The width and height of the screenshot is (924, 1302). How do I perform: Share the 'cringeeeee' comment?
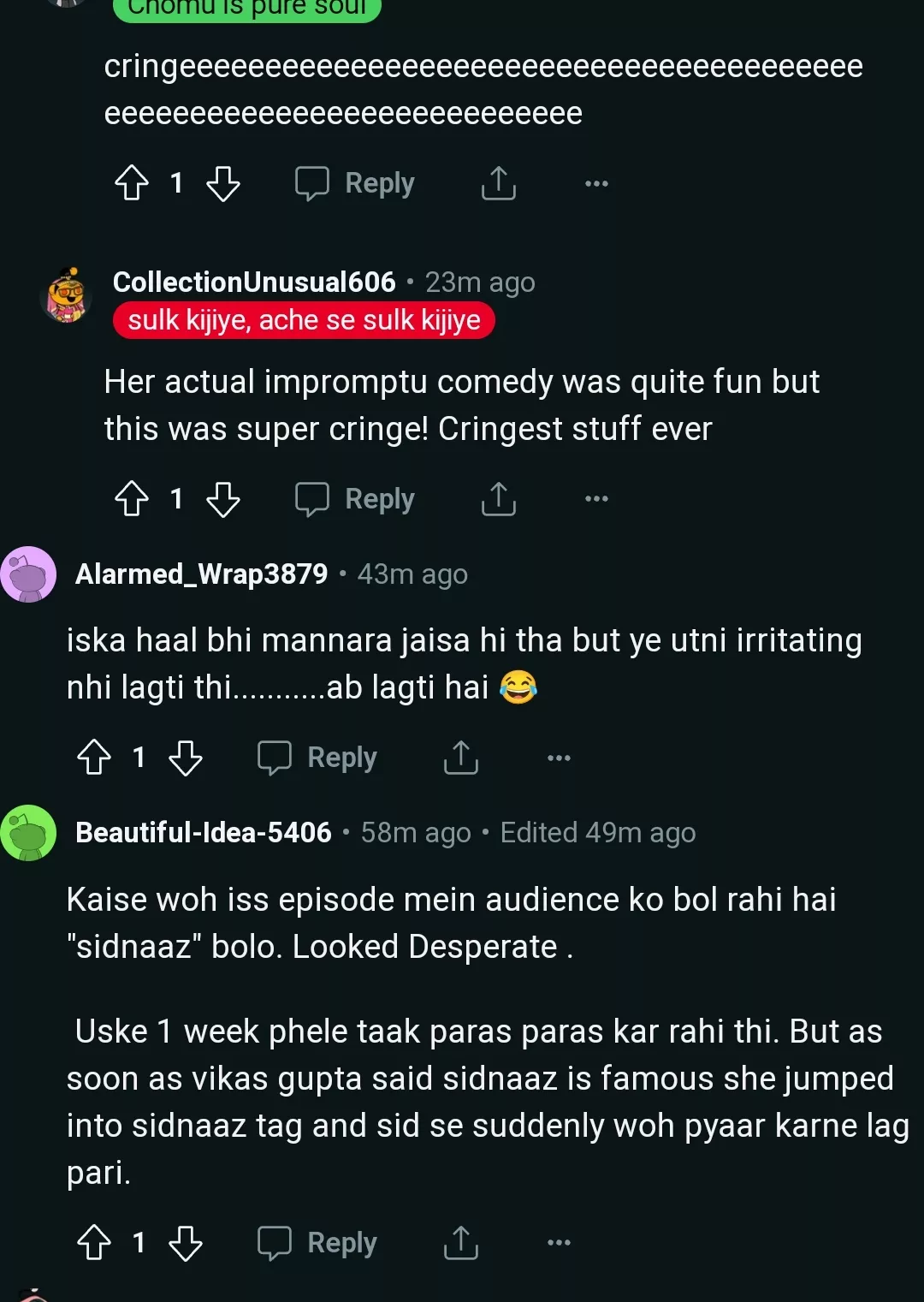point(498,183)
